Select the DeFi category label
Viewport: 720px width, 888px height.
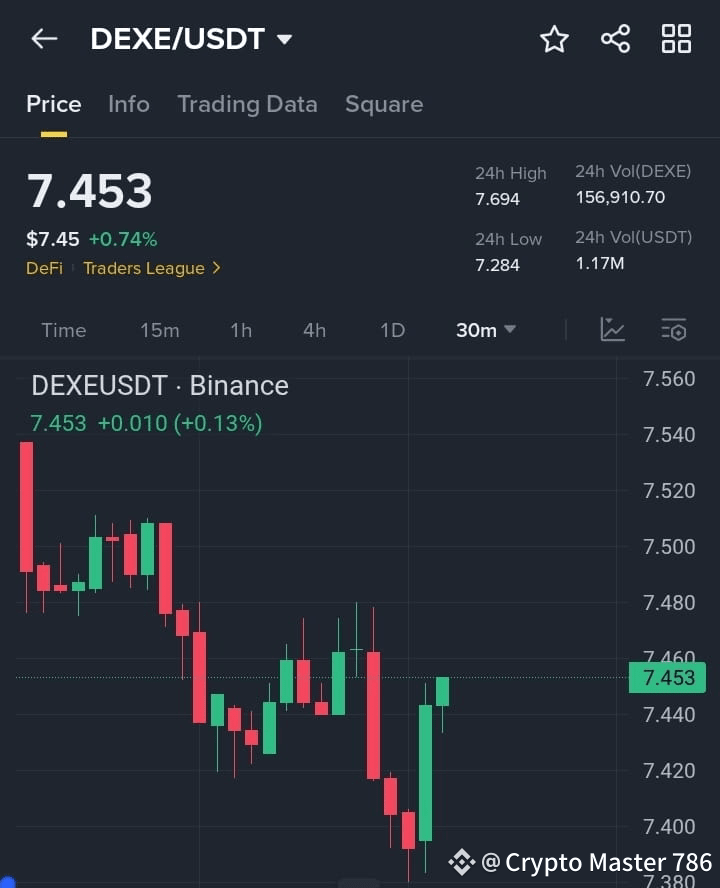coord(44,268)
